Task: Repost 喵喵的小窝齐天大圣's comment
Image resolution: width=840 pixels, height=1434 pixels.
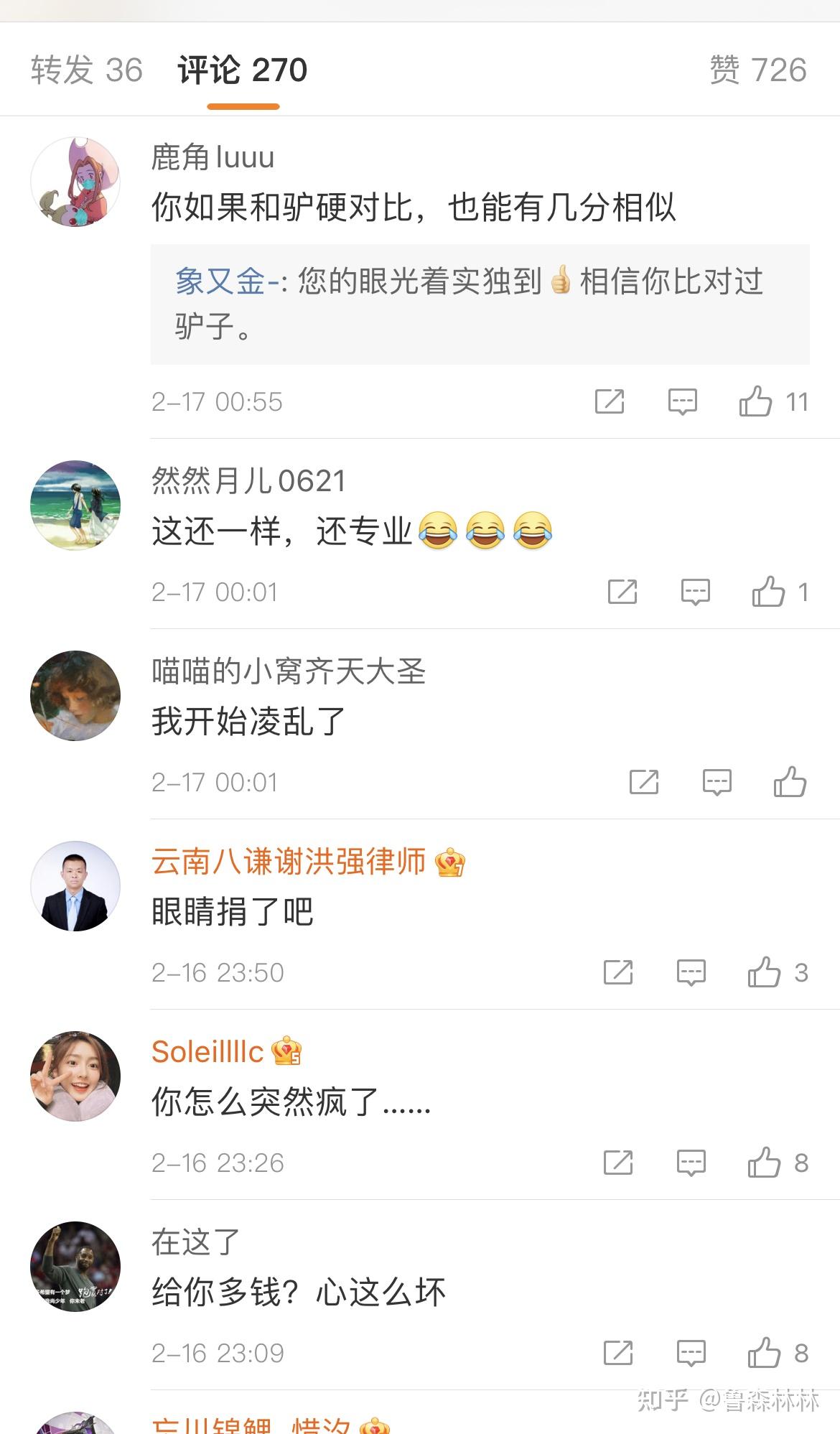Action: point(644,782)
